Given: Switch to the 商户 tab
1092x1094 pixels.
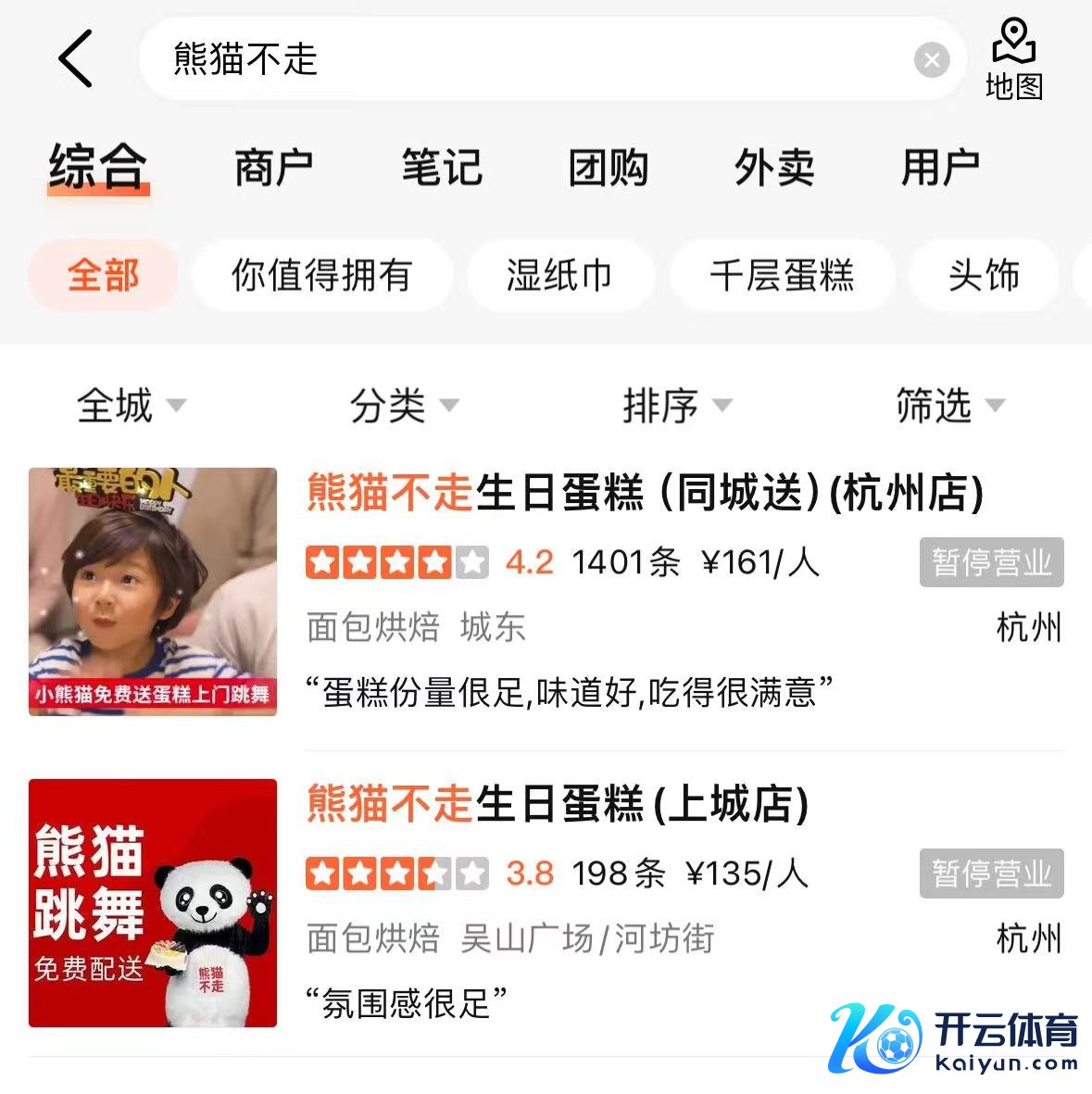Looking at the screenshot, I should coord(274,169).
